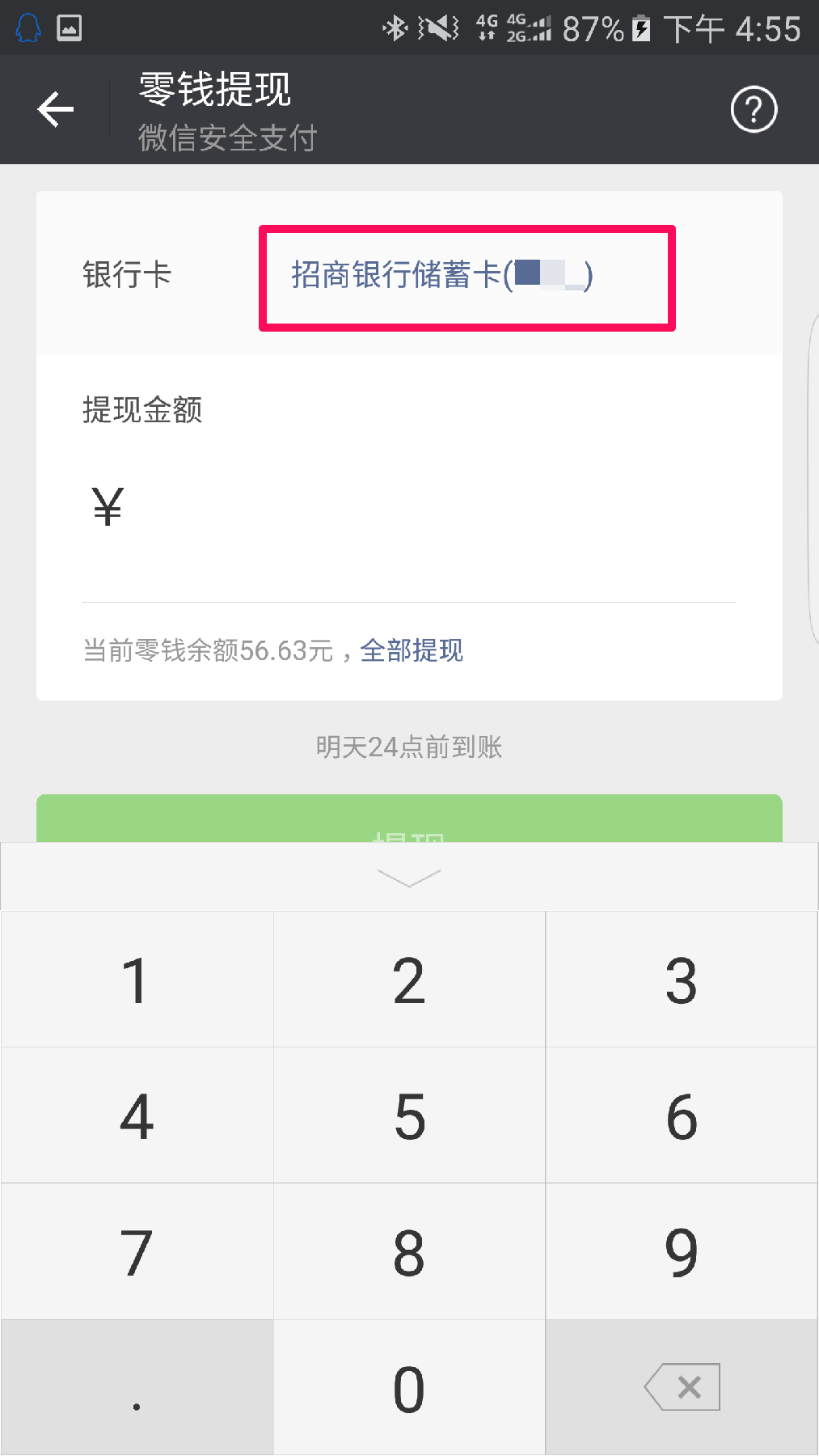Open the help question mark icon
Viewport: 819px width, 1456px height.
[x=754, y=110]
